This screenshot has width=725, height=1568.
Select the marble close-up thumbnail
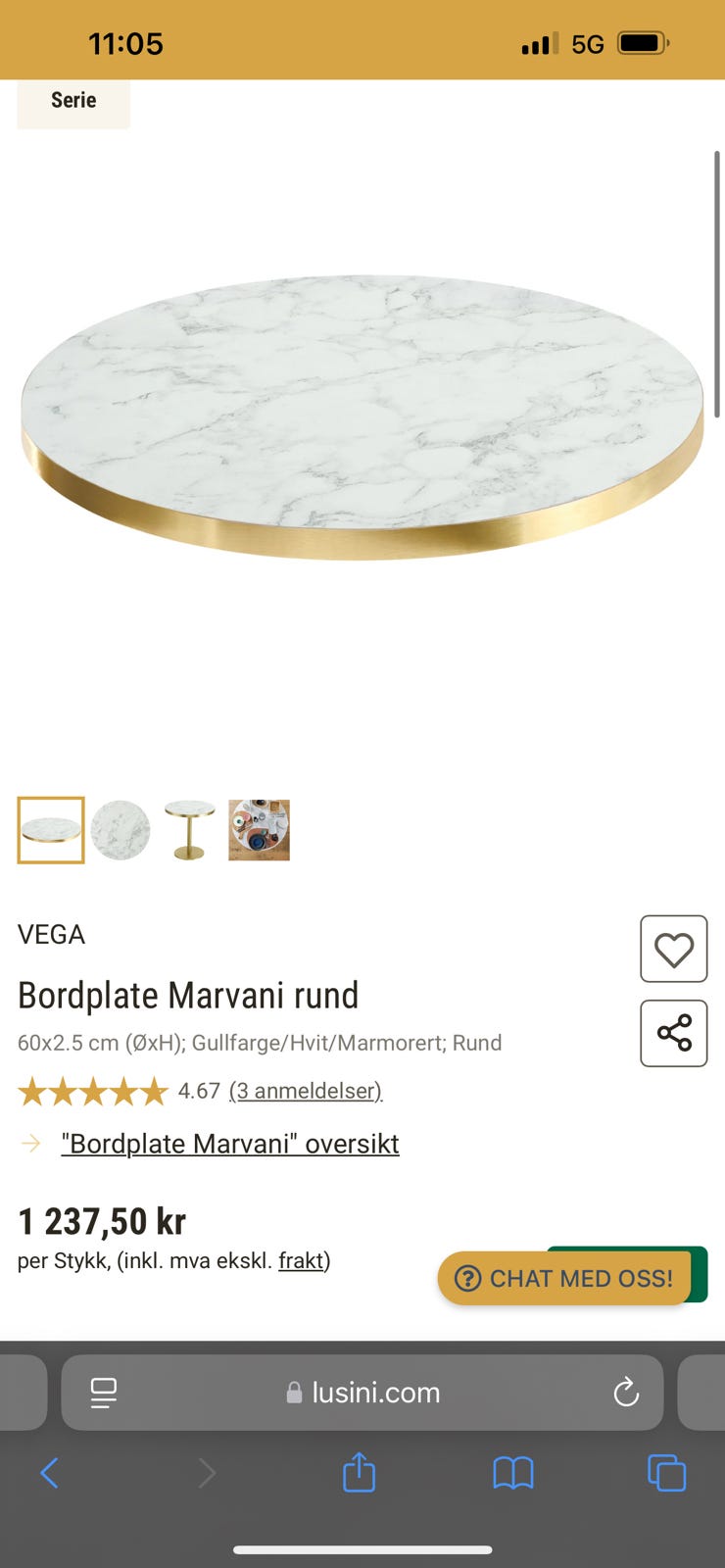(x=120, y=829)
